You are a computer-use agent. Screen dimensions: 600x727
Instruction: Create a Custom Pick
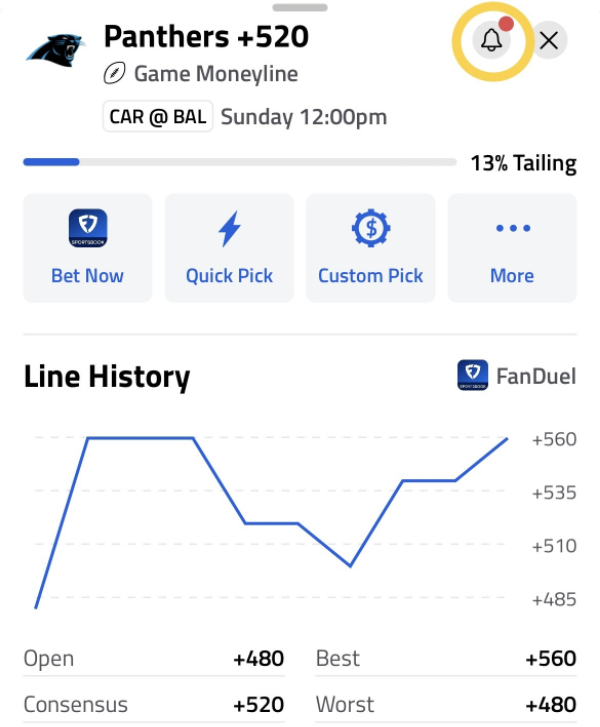point(371,248)
